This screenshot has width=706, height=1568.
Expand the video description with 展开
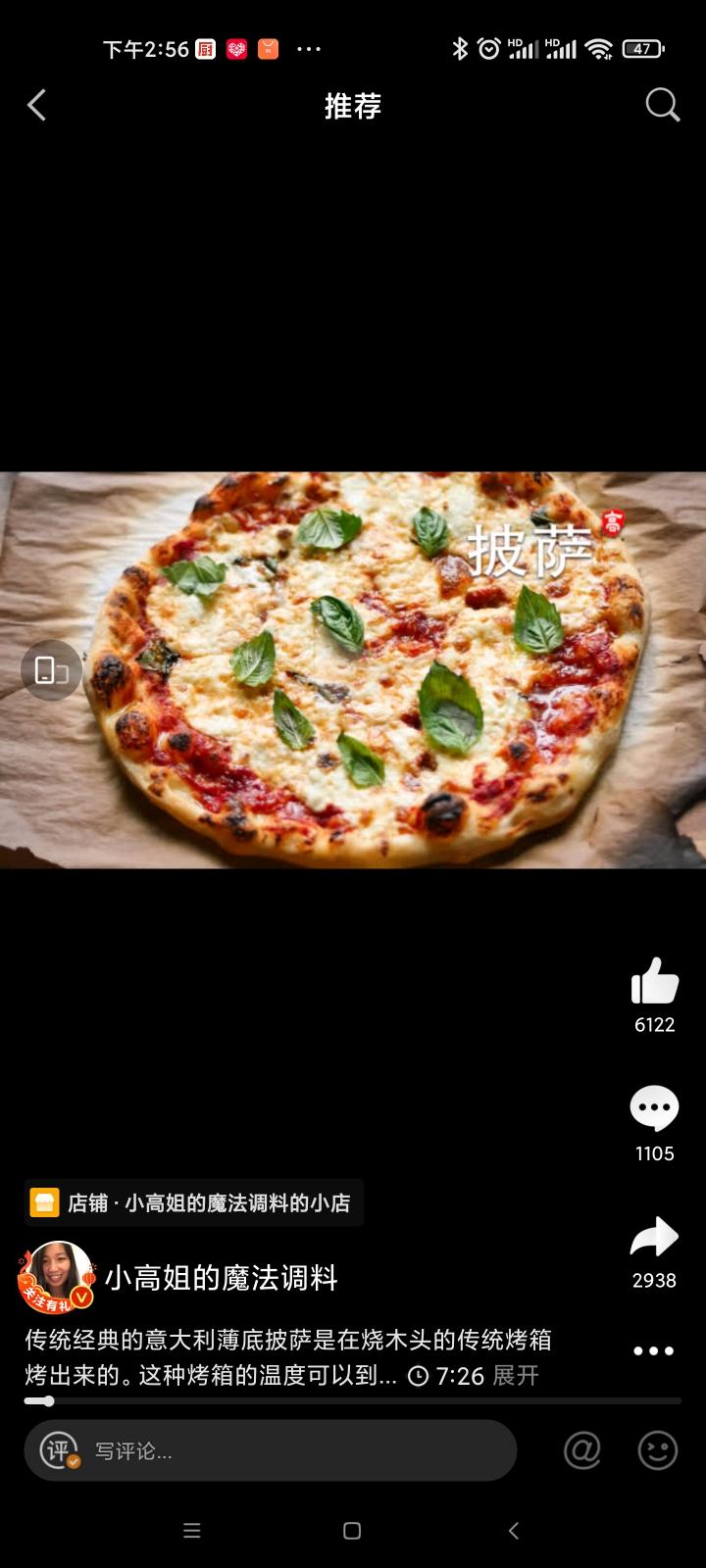(516, 1376)
